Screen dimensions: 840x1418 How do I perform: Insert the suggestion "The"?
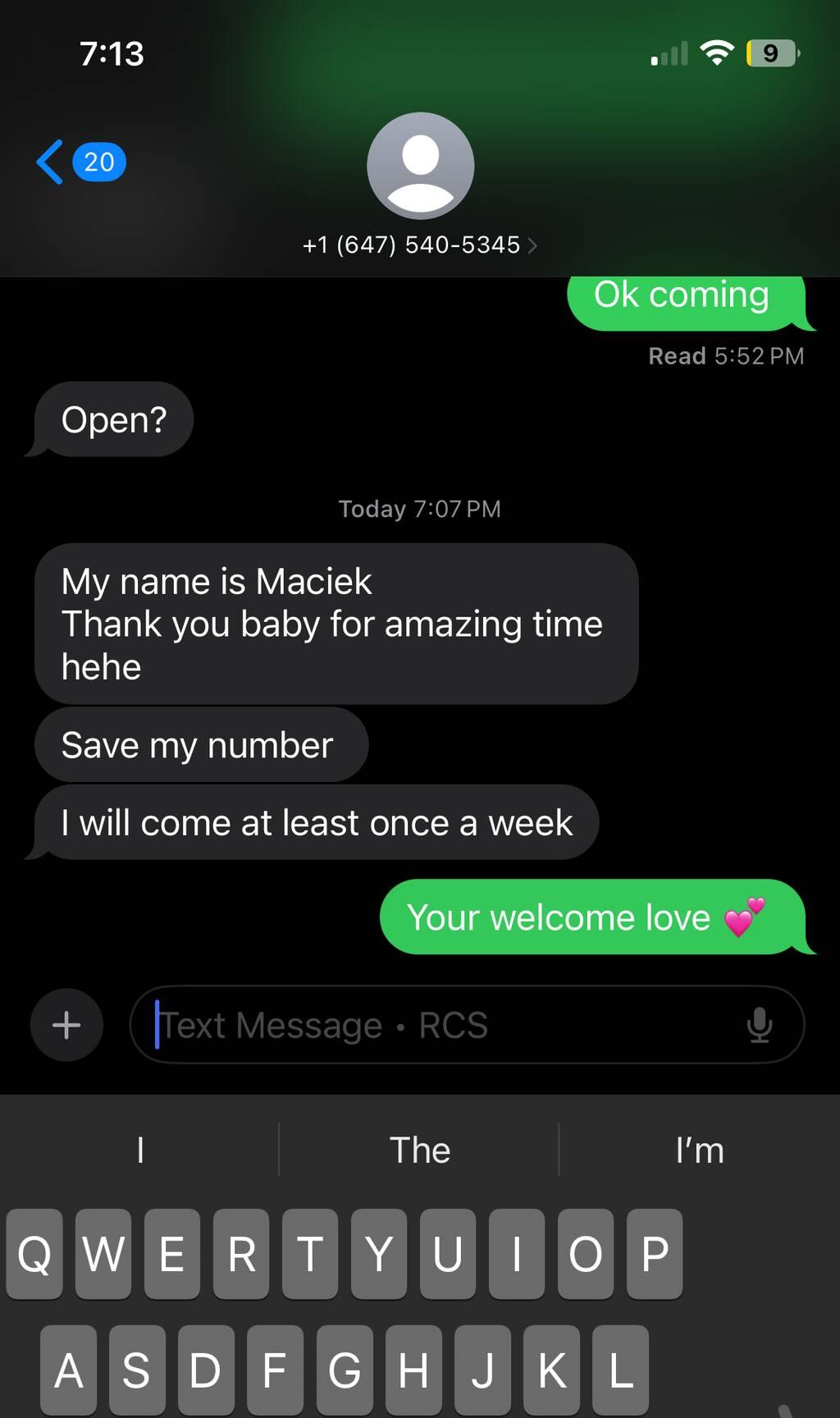419,1150
